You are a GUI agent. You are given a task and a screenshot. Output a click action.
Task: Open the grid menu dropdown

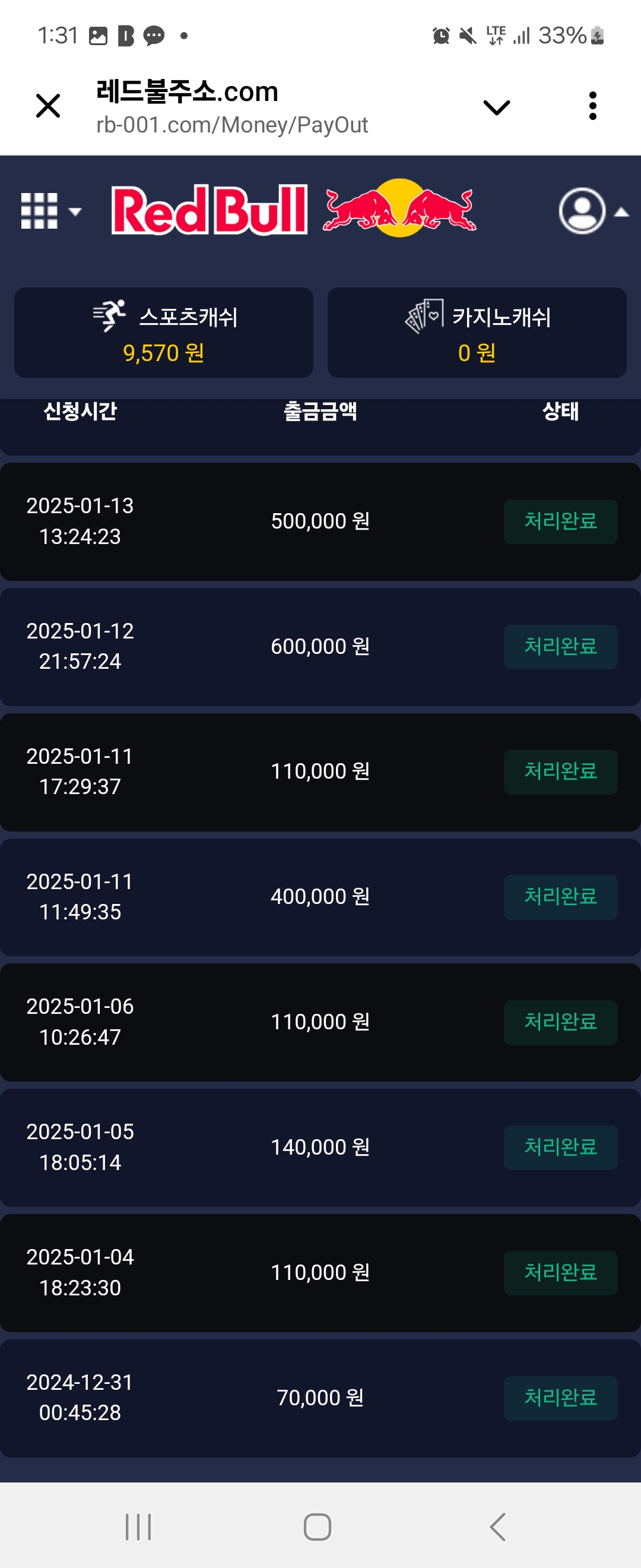tap(50, 211)
